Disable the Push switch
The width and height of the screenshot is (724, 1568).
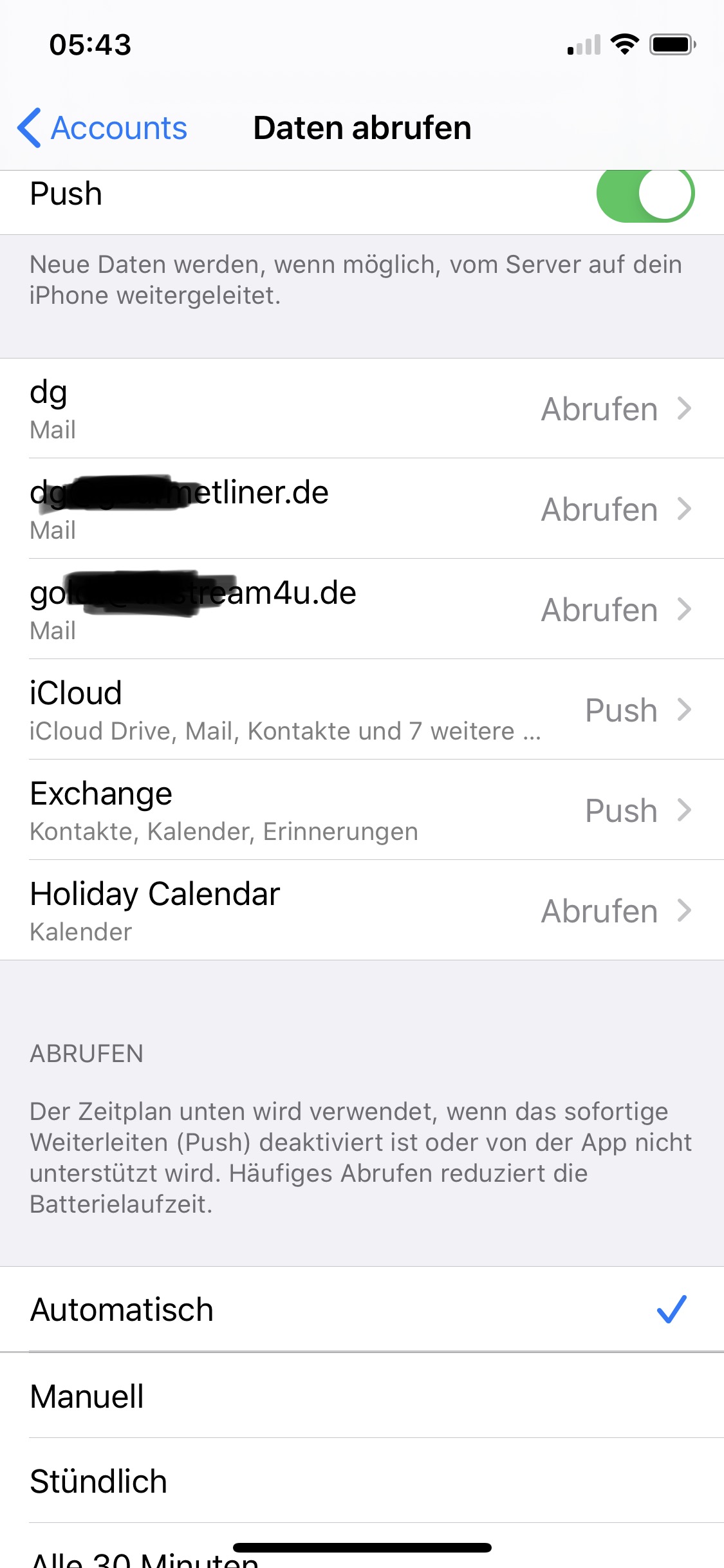644,194
